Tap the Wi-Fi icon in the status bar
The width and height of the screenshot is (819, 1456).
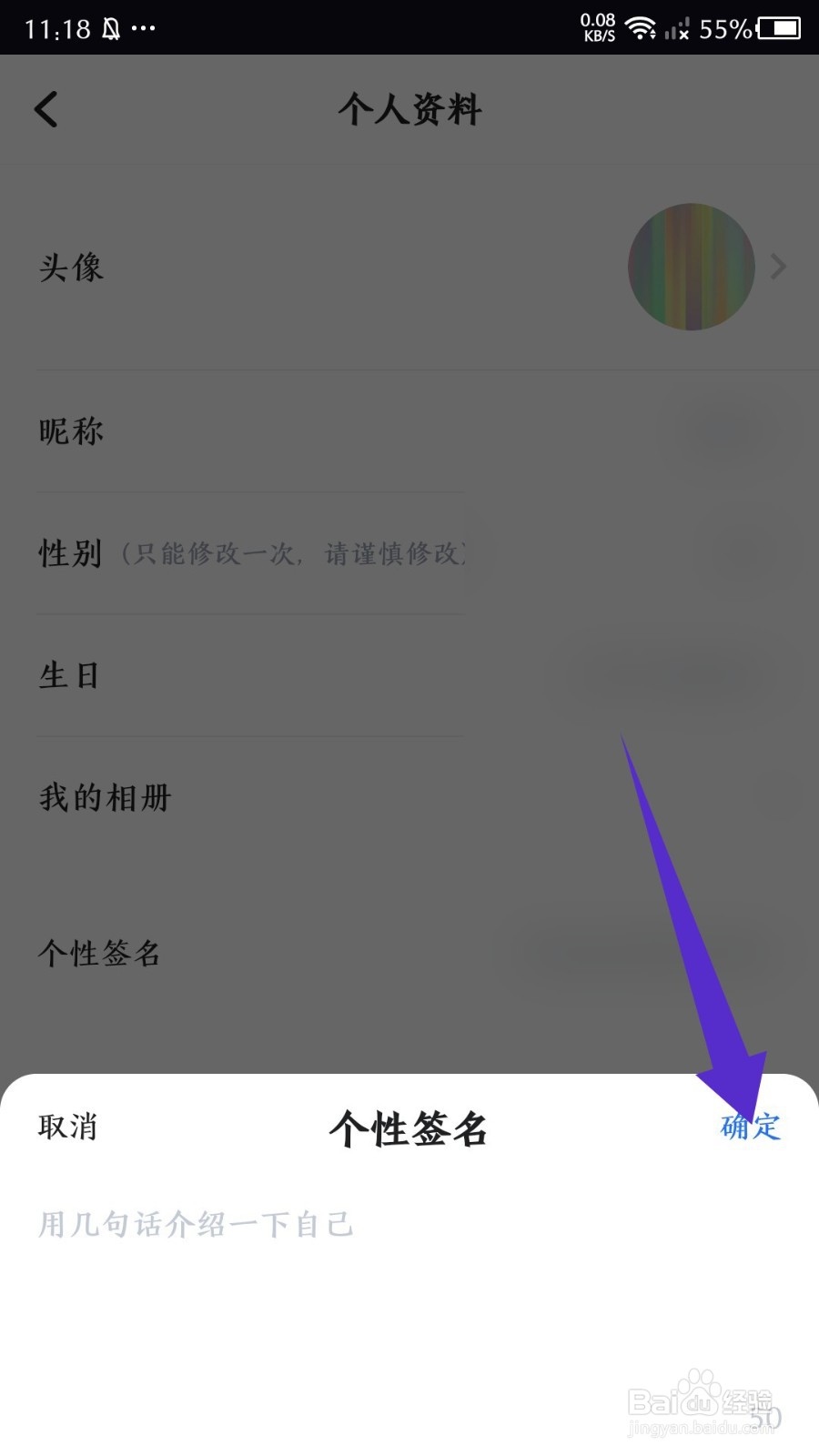pos(642,27)
